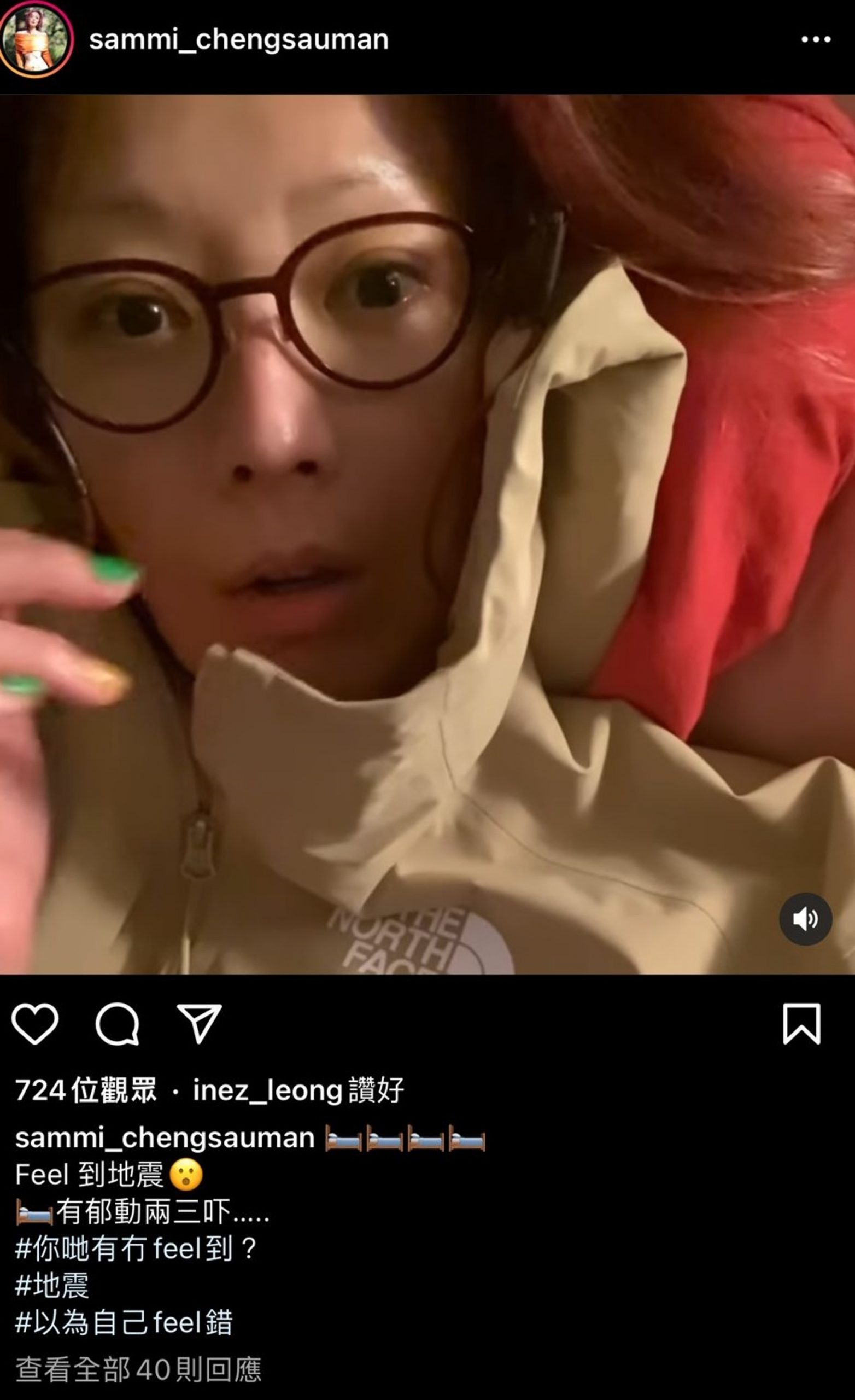The width and height of the screenshot is (855, 1400).
Task: Open the hashtag #以為自己feel錯
Action: click(124, 1323)
